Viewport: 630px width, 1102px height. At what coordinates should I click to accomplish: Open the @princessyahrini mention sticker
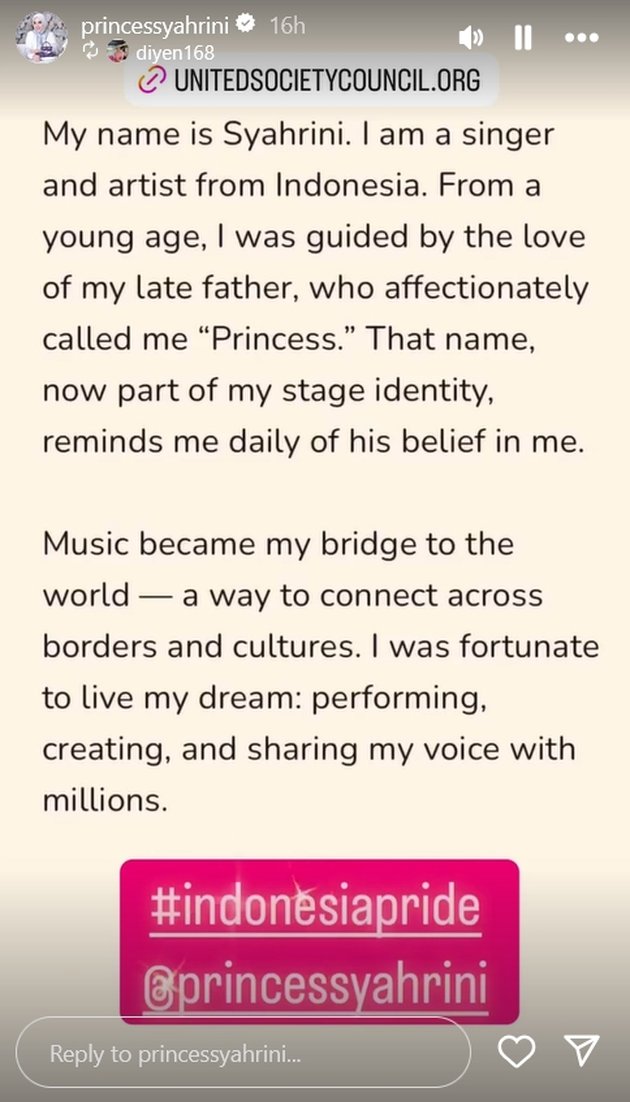317,984
